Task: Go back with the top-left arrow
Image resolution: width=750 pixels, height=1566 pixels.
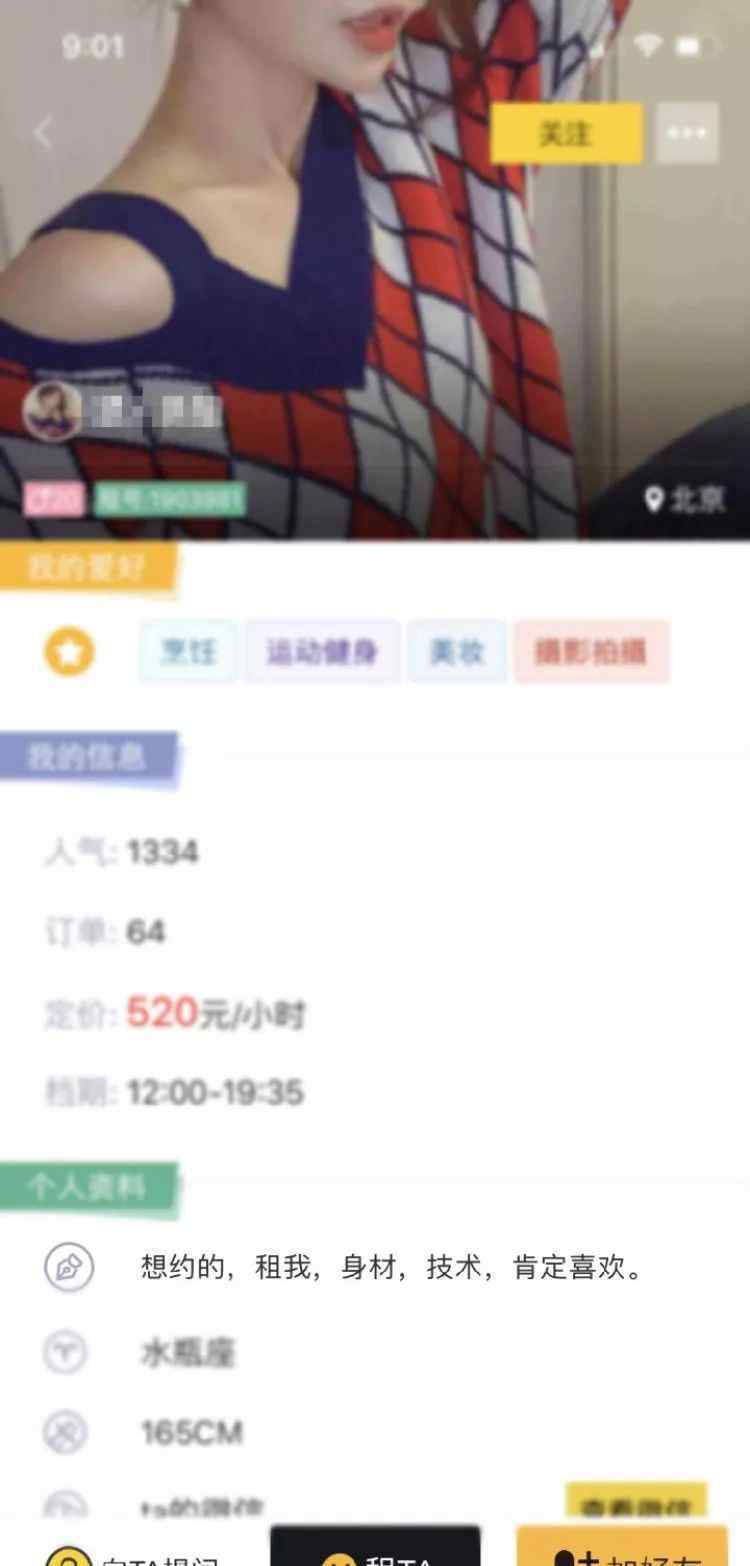Action: click(x=43, y=132)
